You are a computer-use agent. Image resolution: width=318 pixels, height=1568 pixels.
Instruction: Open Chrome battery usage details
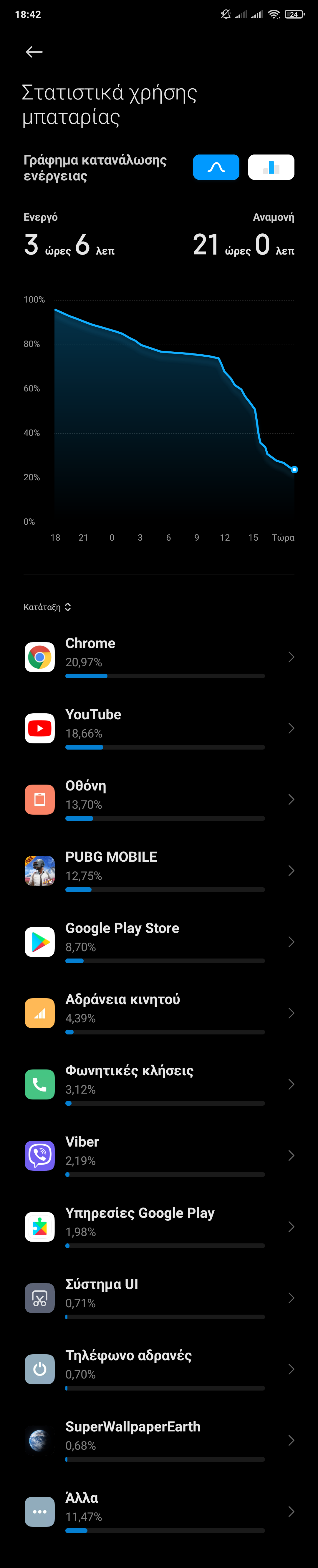point(158,657)
